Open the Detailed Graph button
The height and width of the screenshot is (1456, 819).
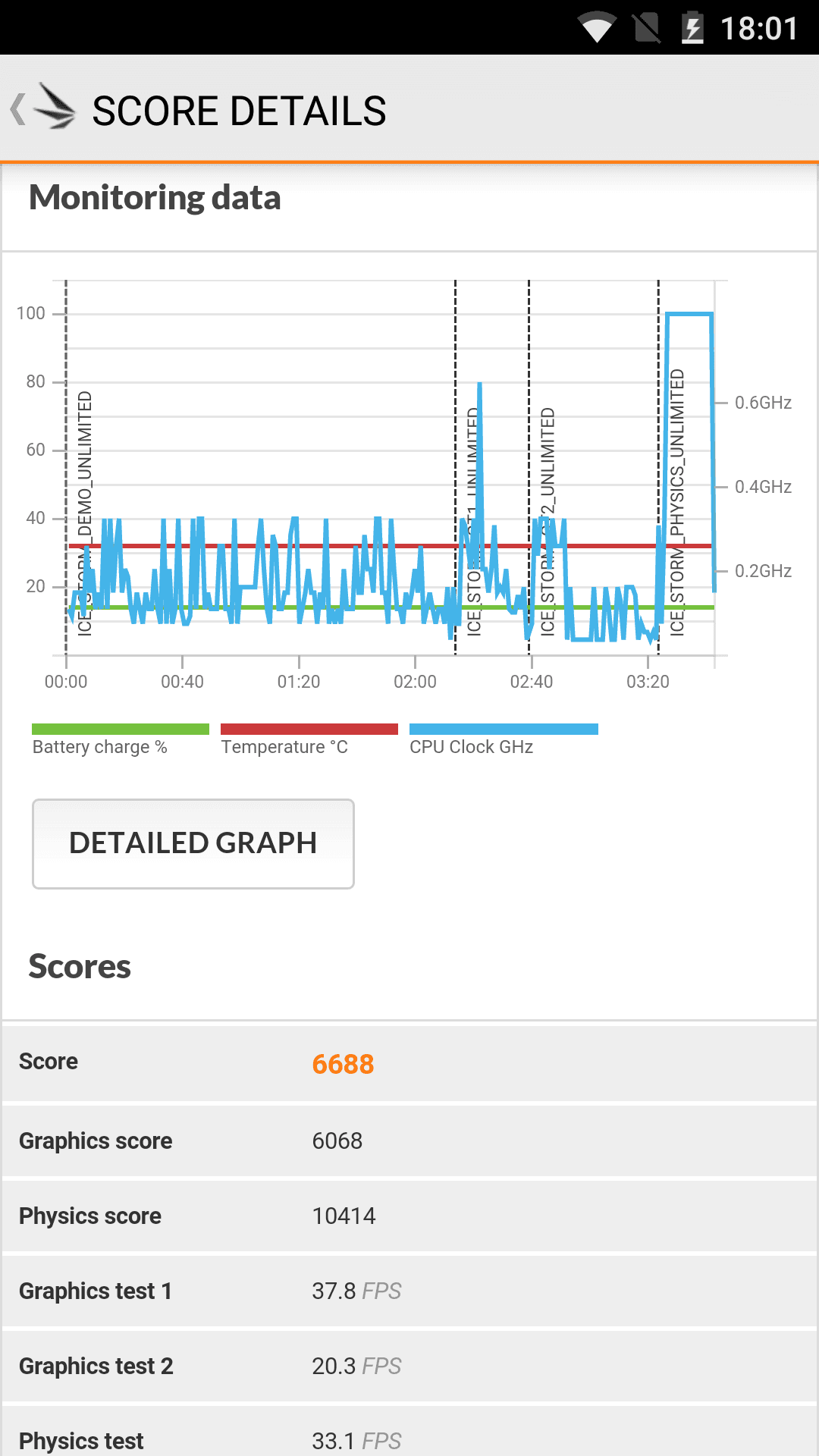tap(193, 843)
